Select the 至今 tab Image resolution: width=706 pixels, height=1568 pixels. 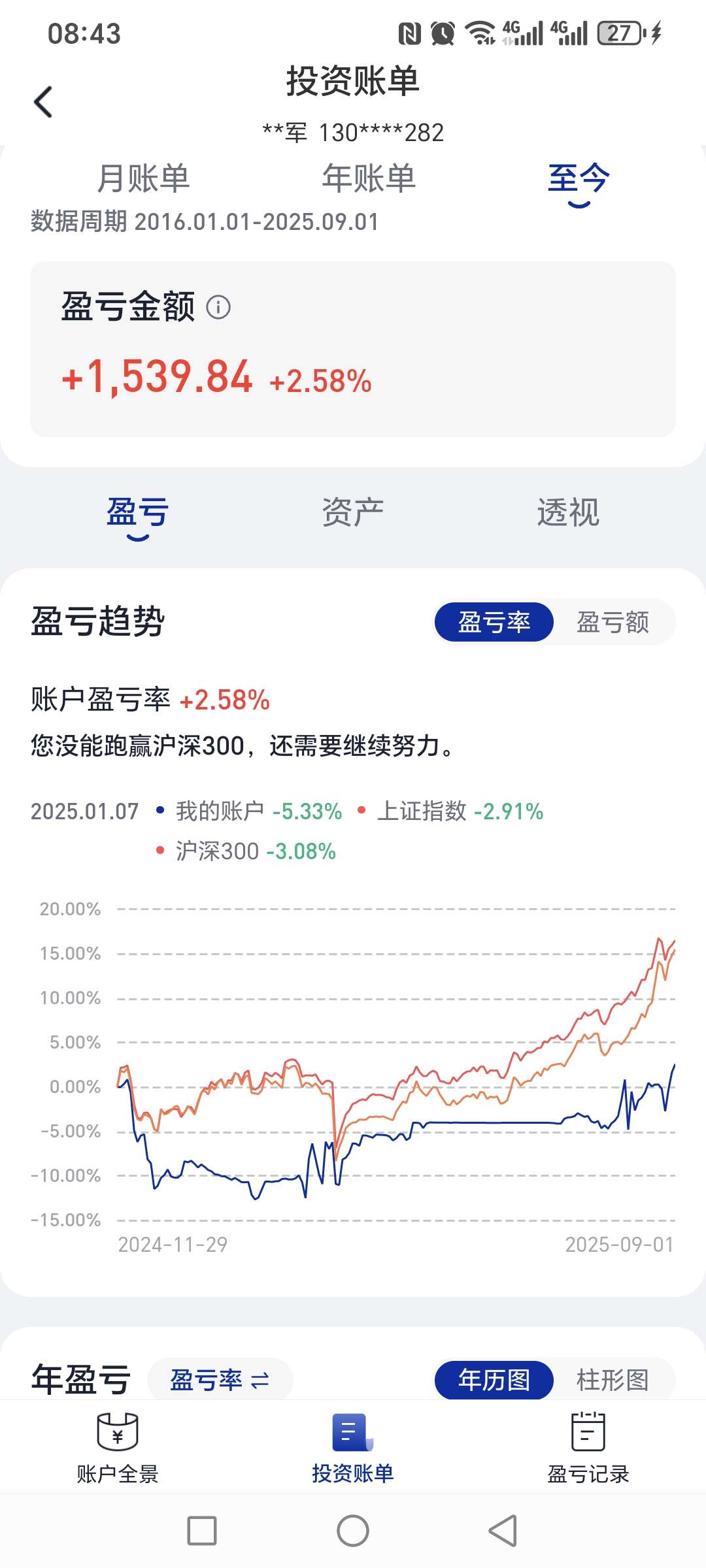[x=579, y=178]
